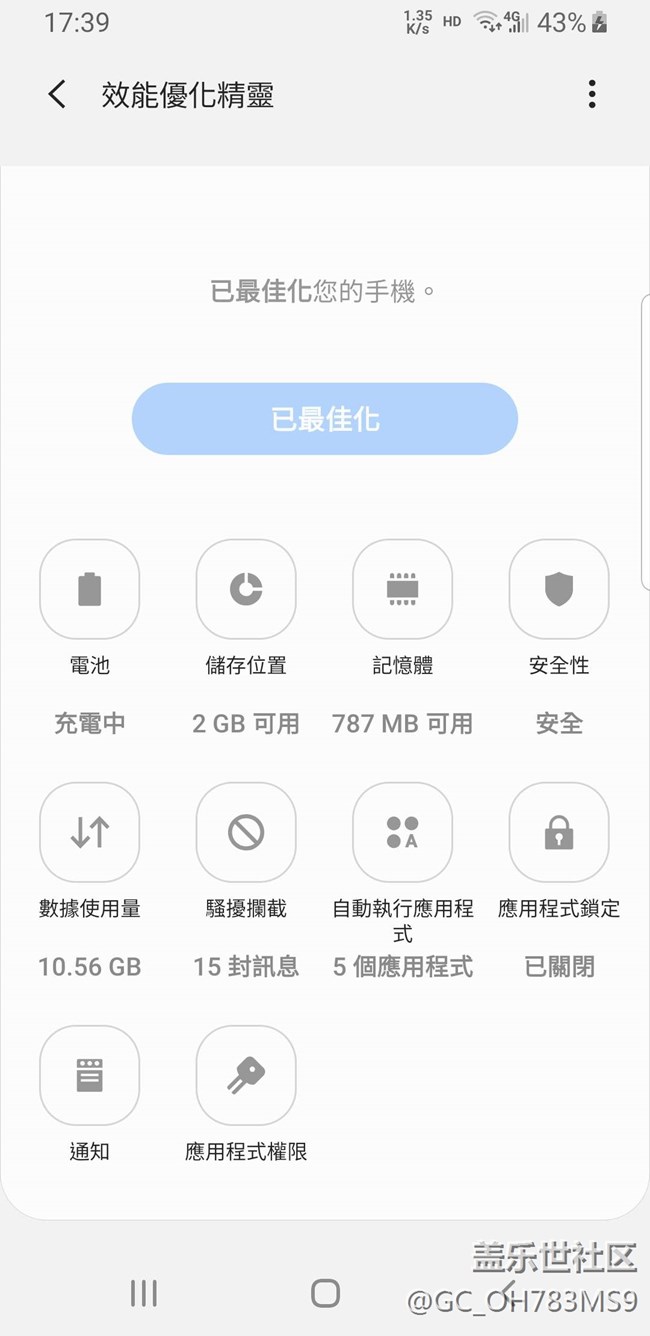The width and height of the screenshot is (650, 1336).
Task: Tap the 已最佳化 button
Action: coord(325,419)
